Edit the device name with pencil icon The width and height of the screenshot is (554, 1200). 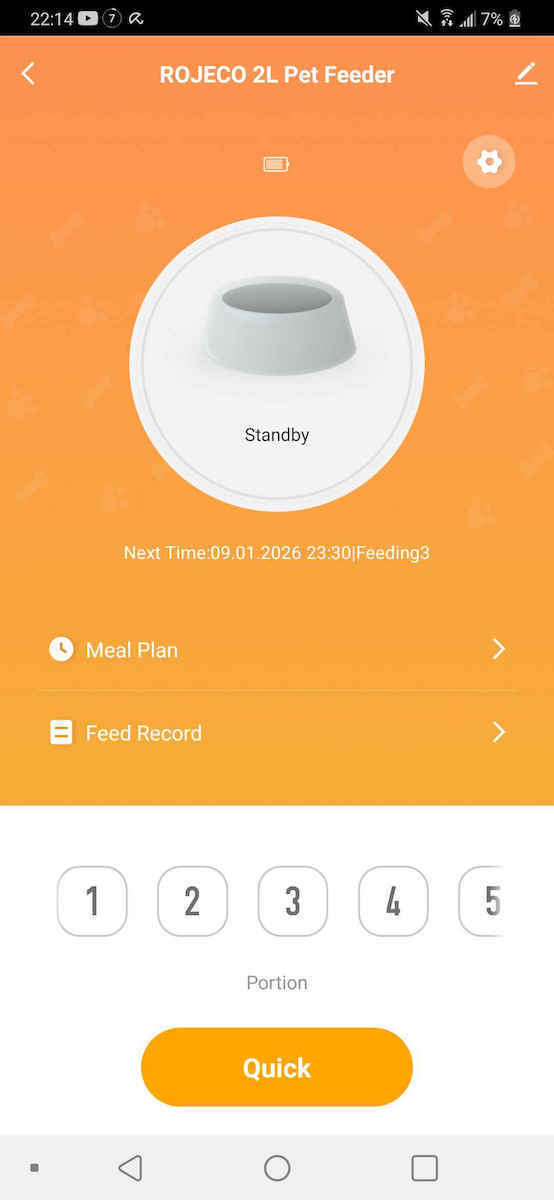tap(526, 74)
